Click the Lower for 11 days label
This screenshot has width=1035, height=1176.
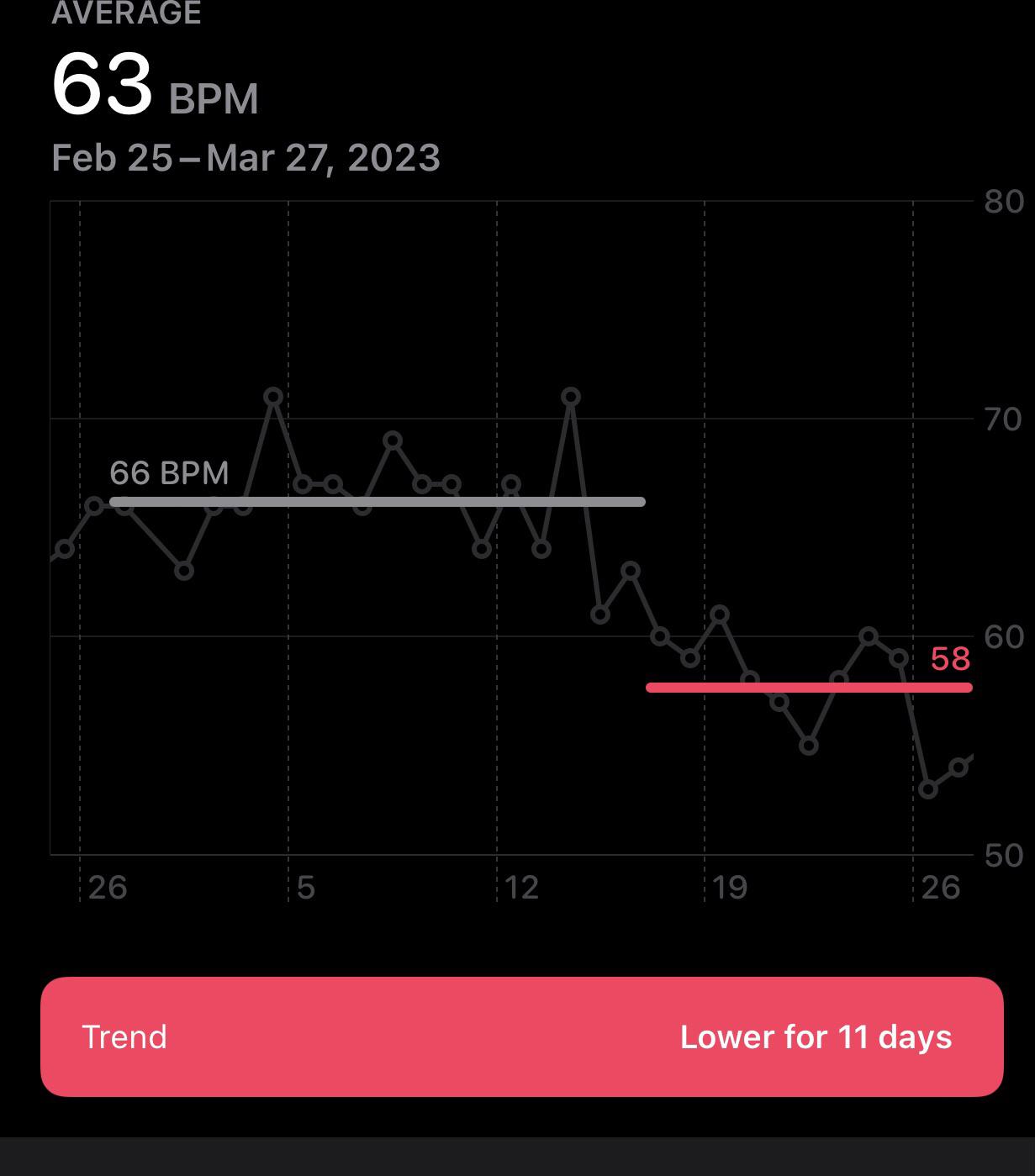coord(815,1037)
